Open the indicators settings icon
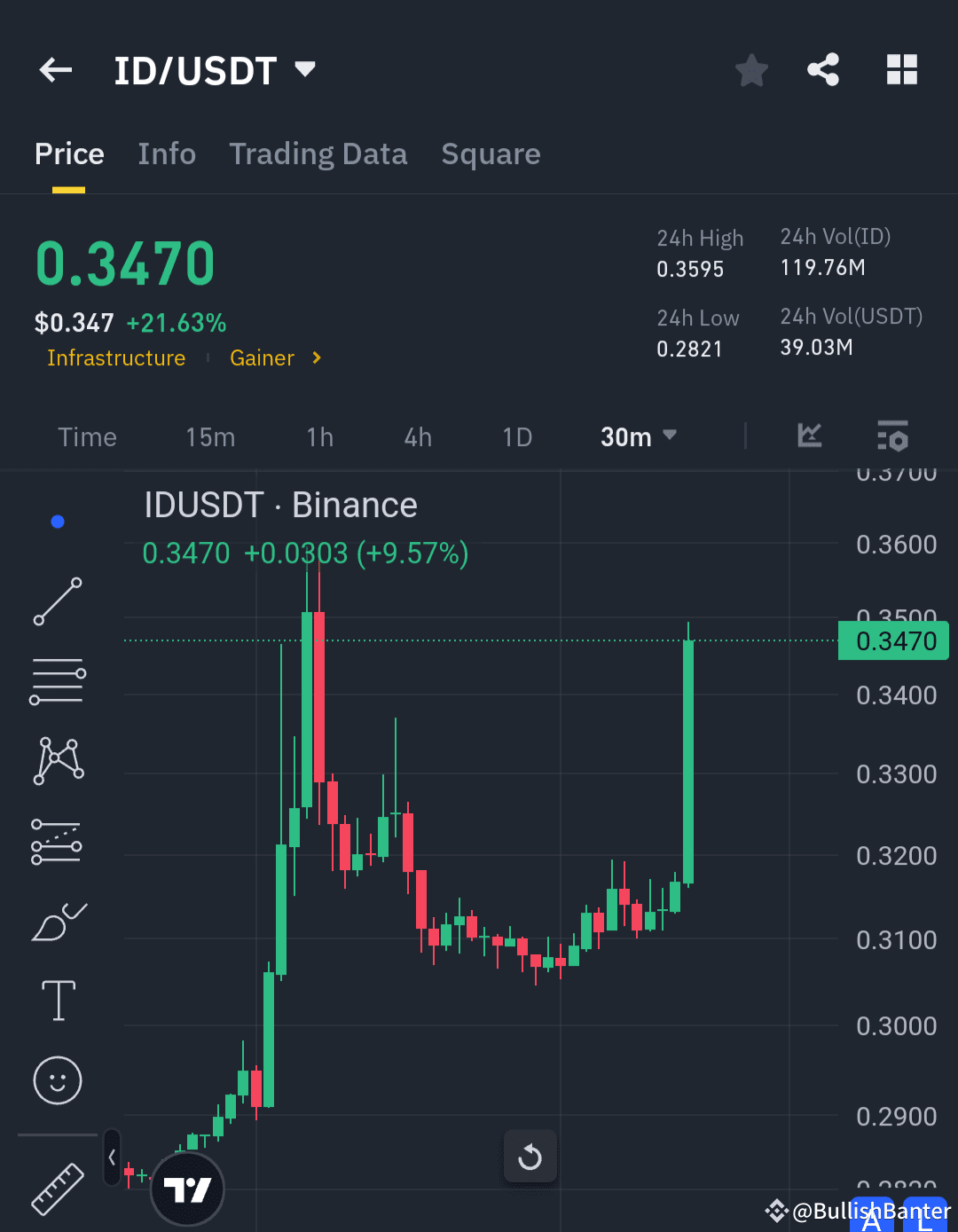The width and height of the screenshot is (958, 1232). [x=892, y=436]
